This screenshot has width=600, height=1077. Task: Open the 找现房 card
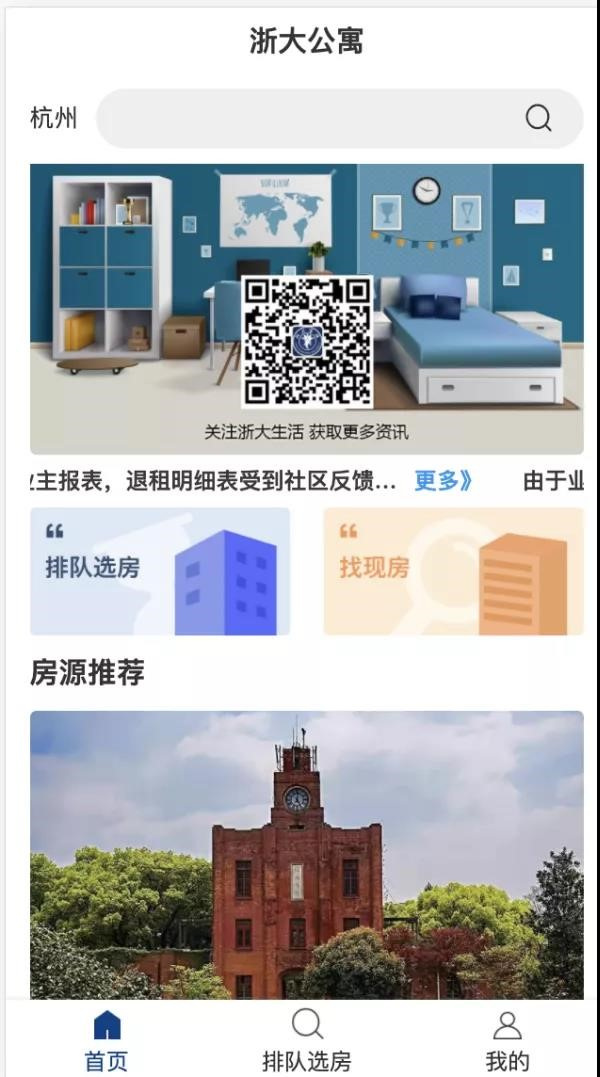tap(453, 571)
